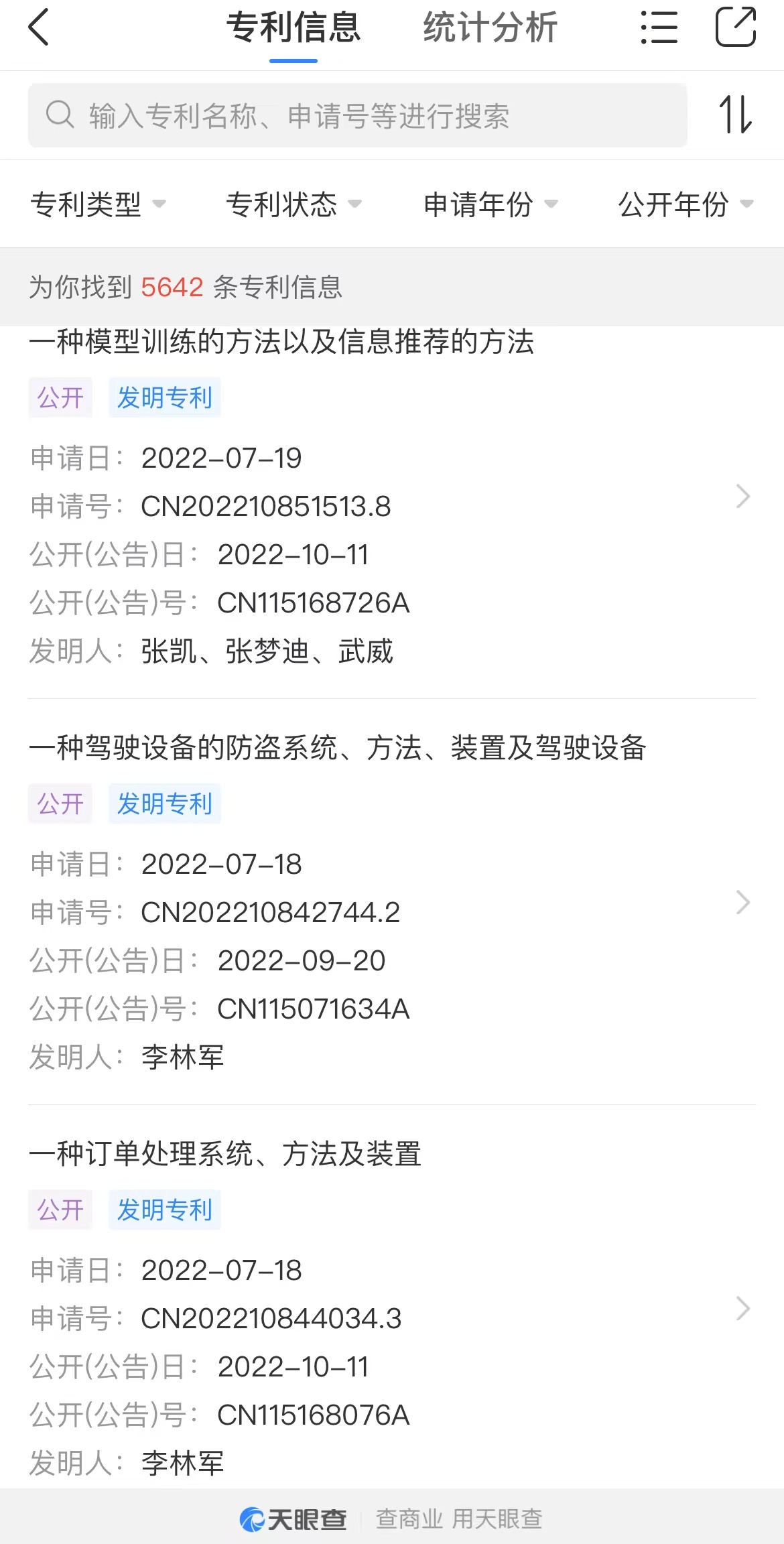This screenshot has height=1544, width=784.
Task: Open patent 一种驾驶设备的防盗系统、方法、装置及驾驶设备
Action: (x=392, y=902)
